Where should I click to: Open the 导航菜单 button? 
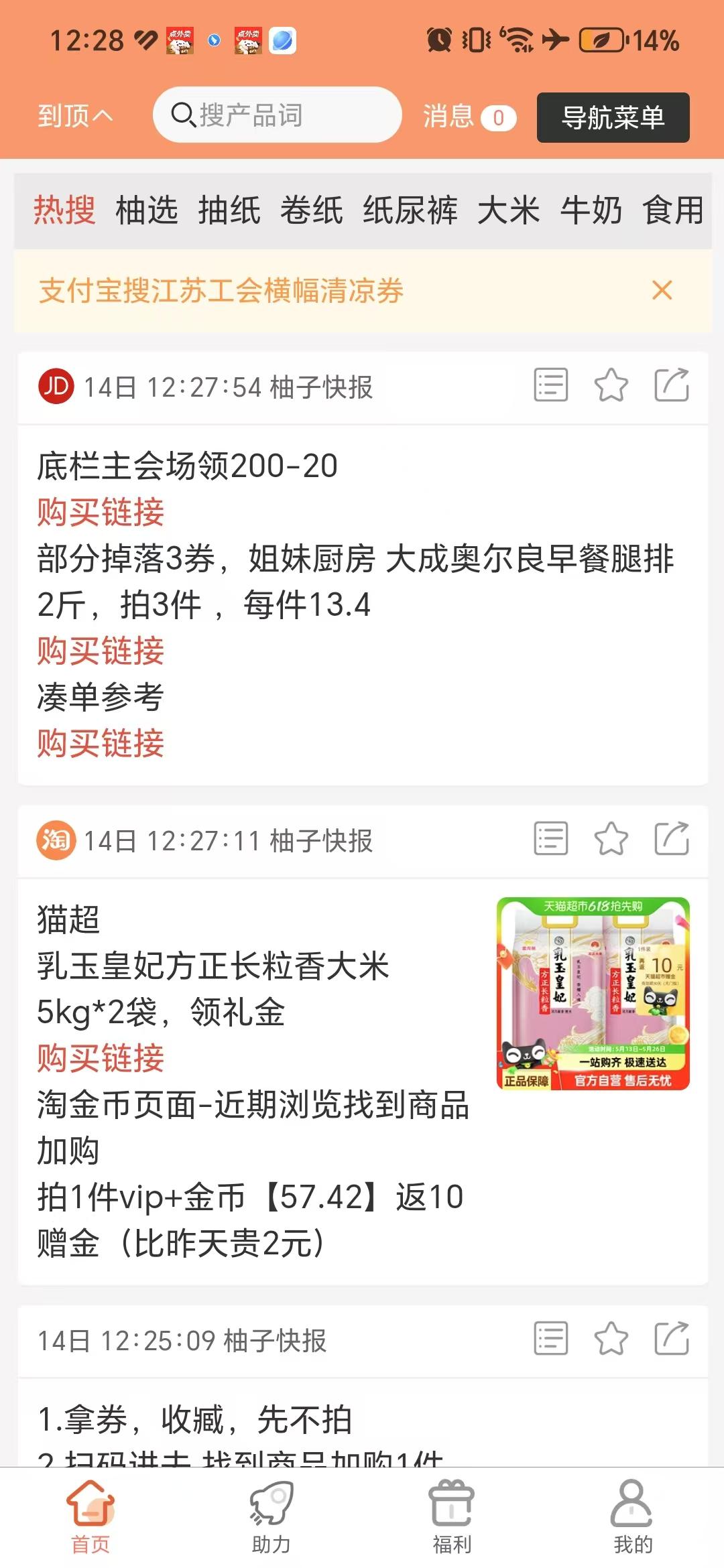click(x=612, y=117)
